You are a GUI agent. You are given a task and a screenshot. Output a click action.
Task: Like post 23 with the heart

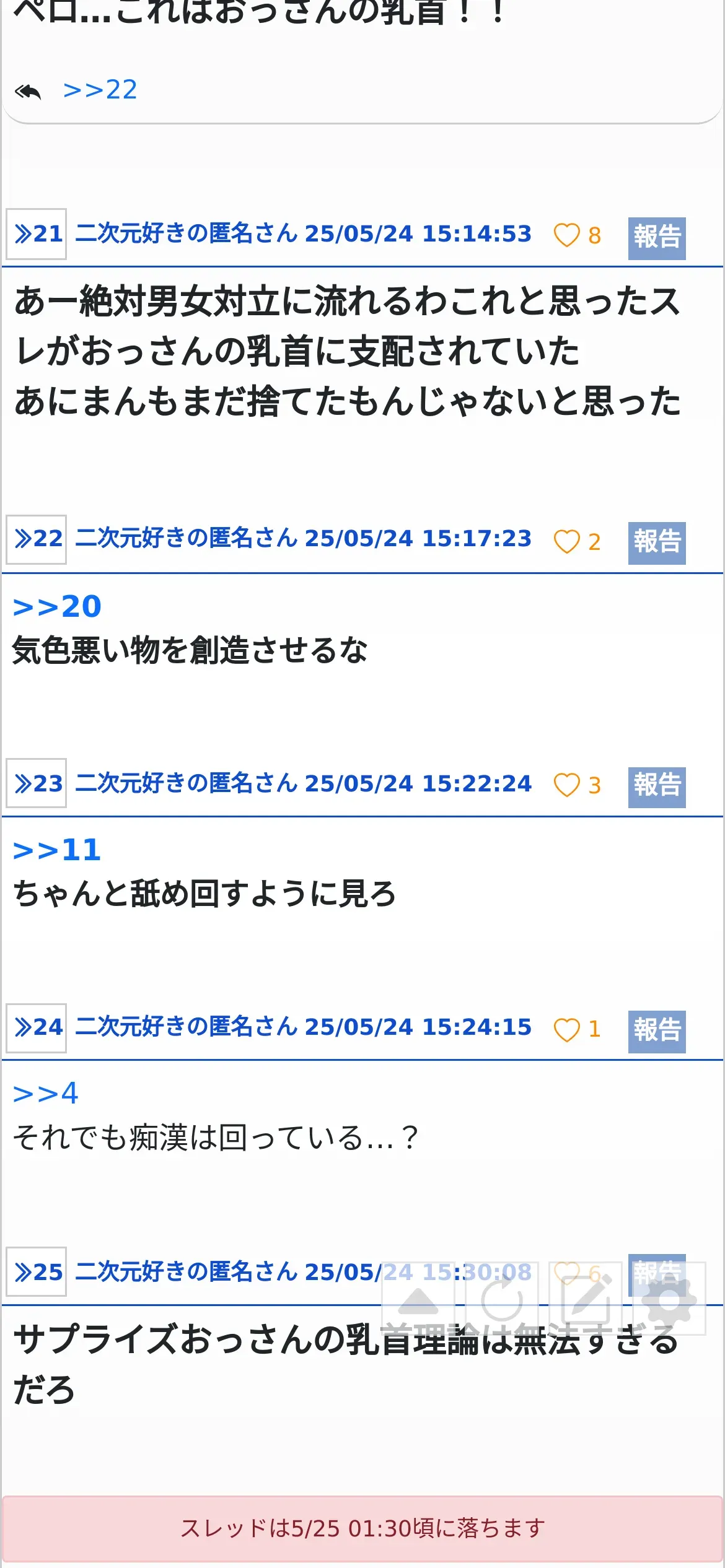coord(566,785)
